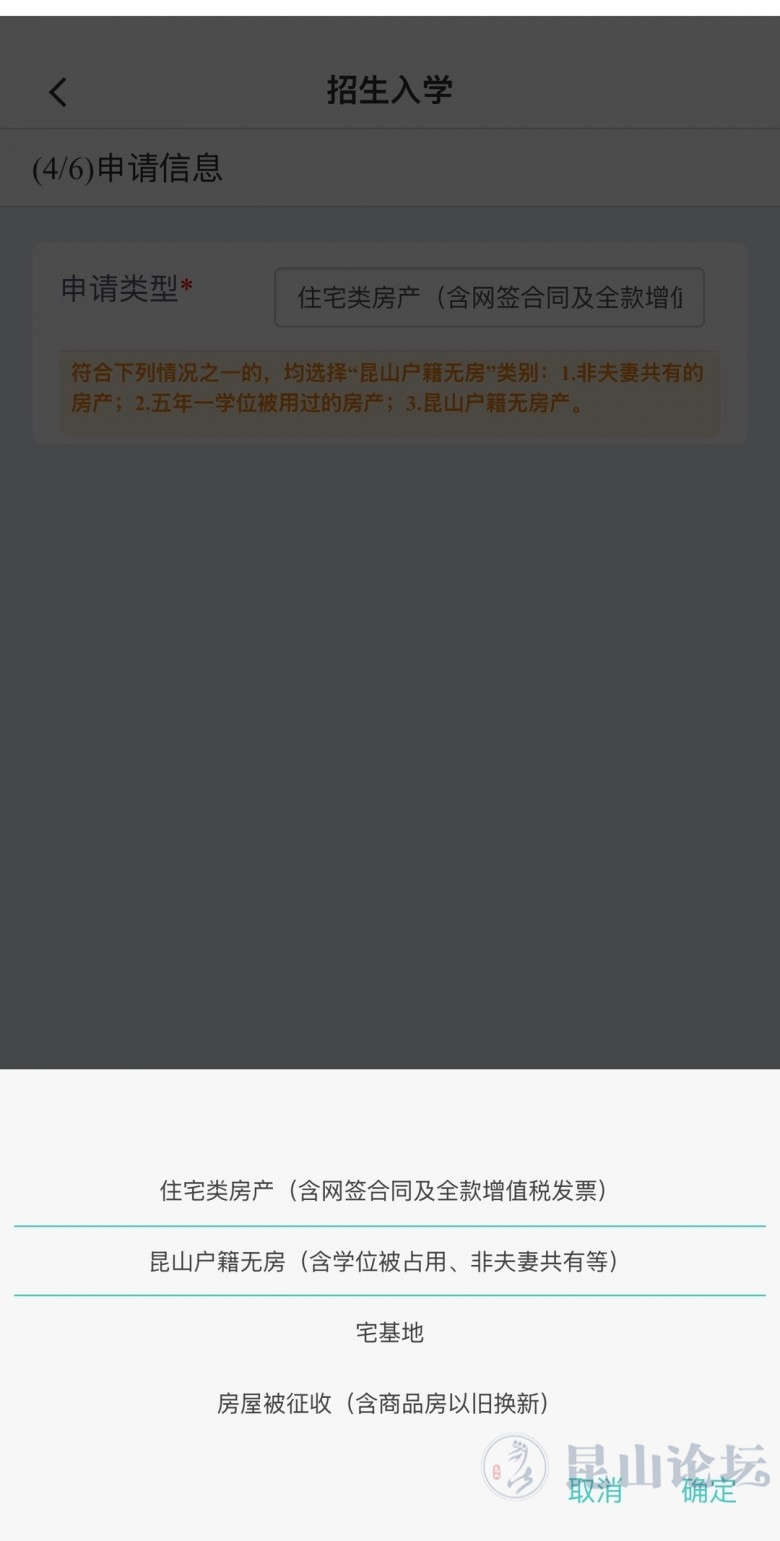Image resolution: width=780 pixels, height=1541 pixels.
Task: Select the 宅基地 option
Action: pyautogui.click(x=389, y=1332)
